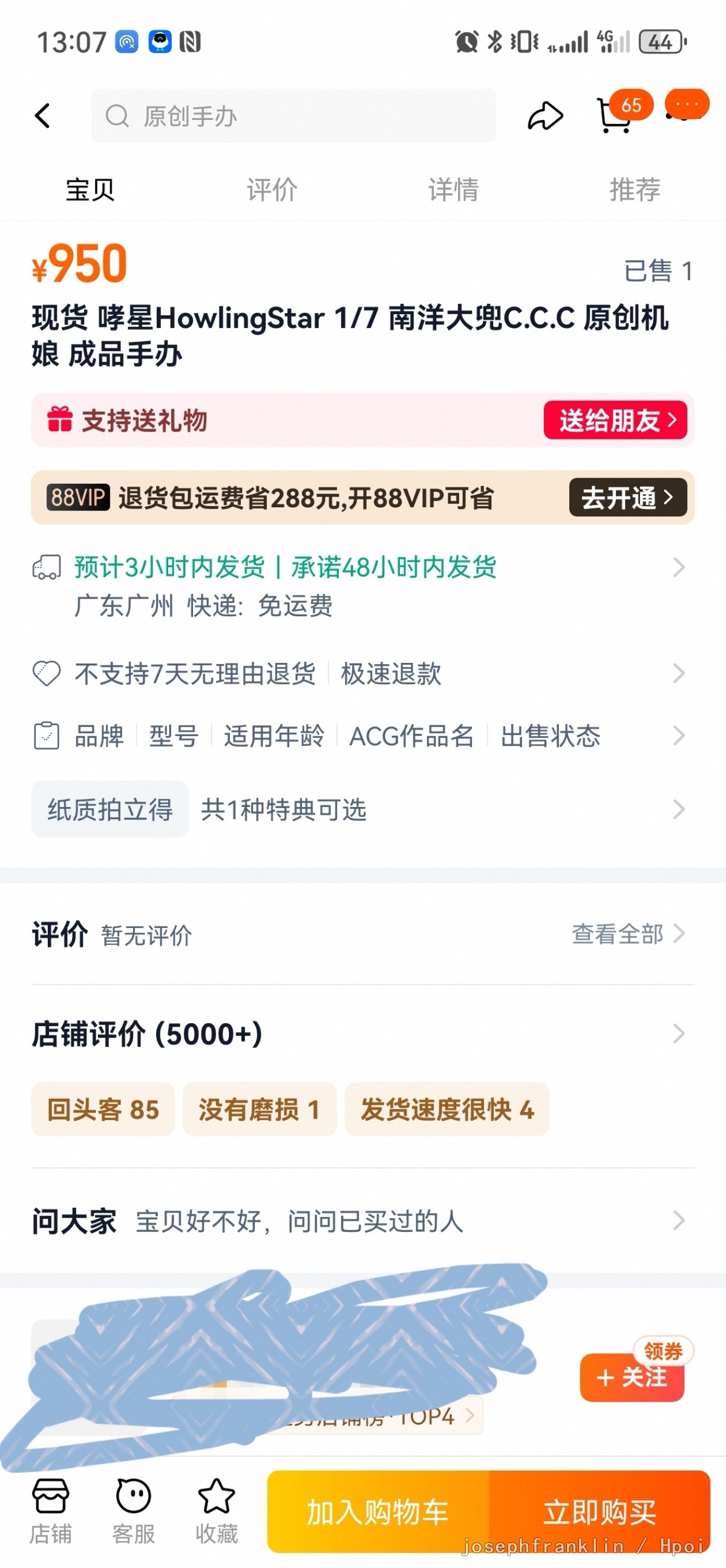
Task: Open the shopping cart
Action: pyautogui.click(x=615, y=114)
